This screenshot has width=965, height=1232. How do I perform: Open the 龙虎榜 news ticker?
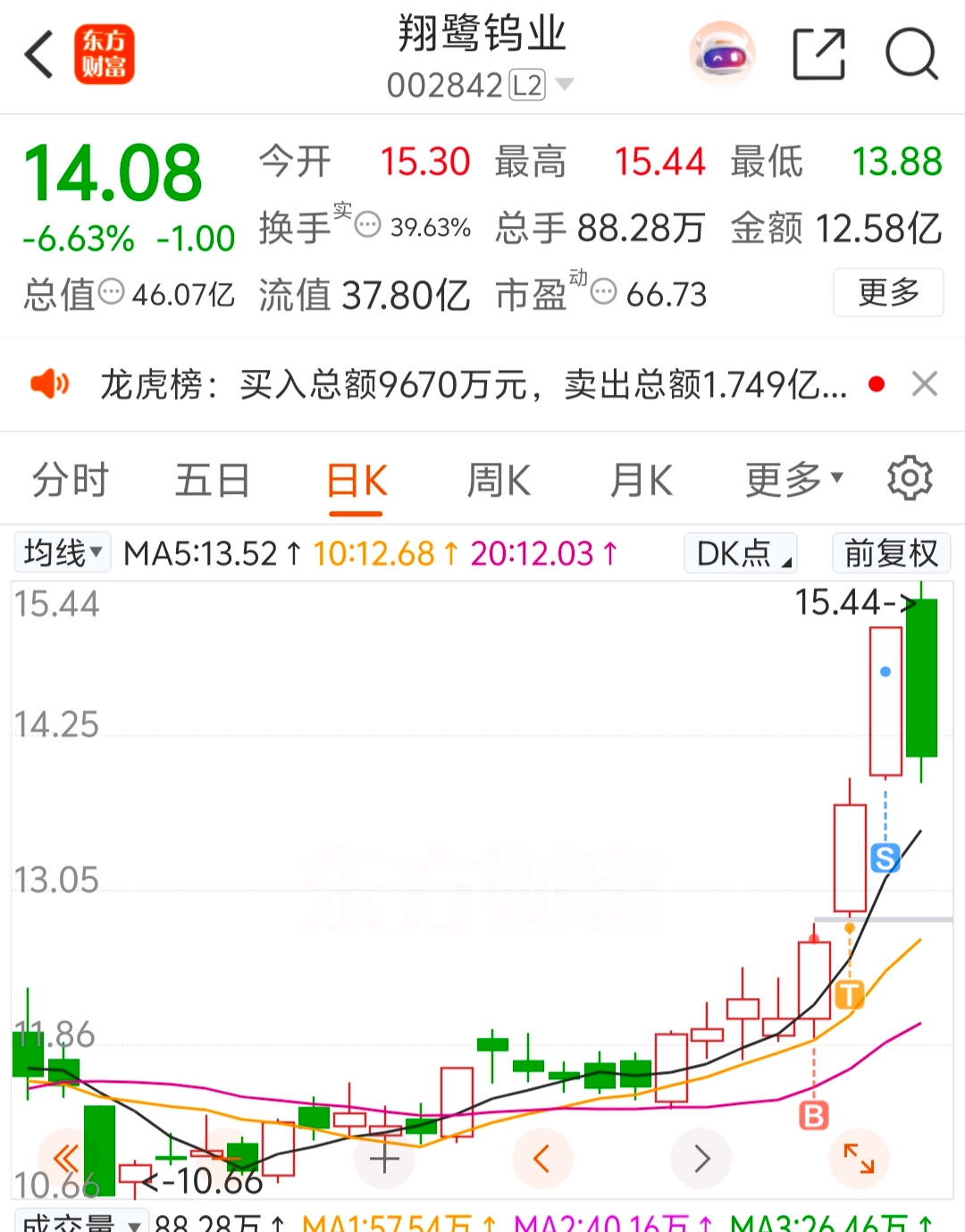click(474, 385)
